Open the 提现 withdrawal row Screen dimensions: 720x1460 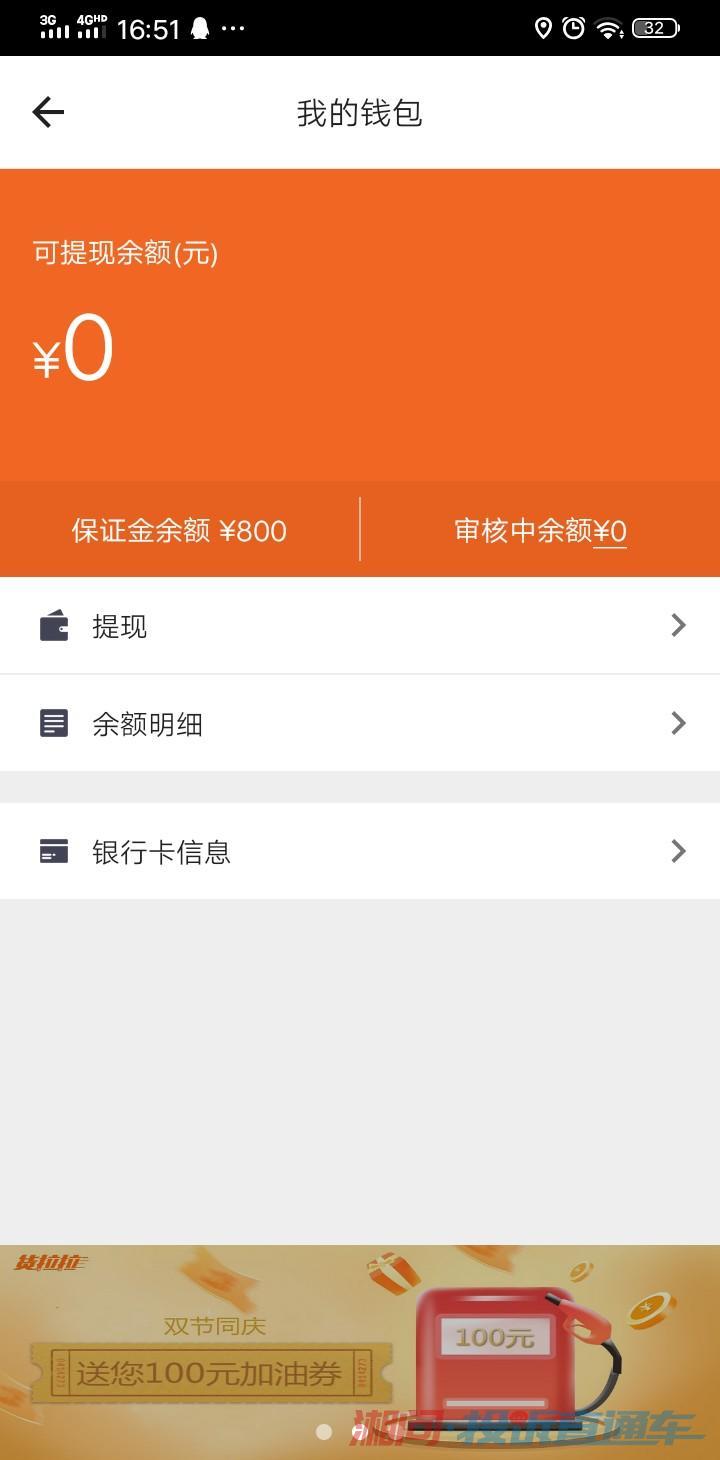(359, 626)
